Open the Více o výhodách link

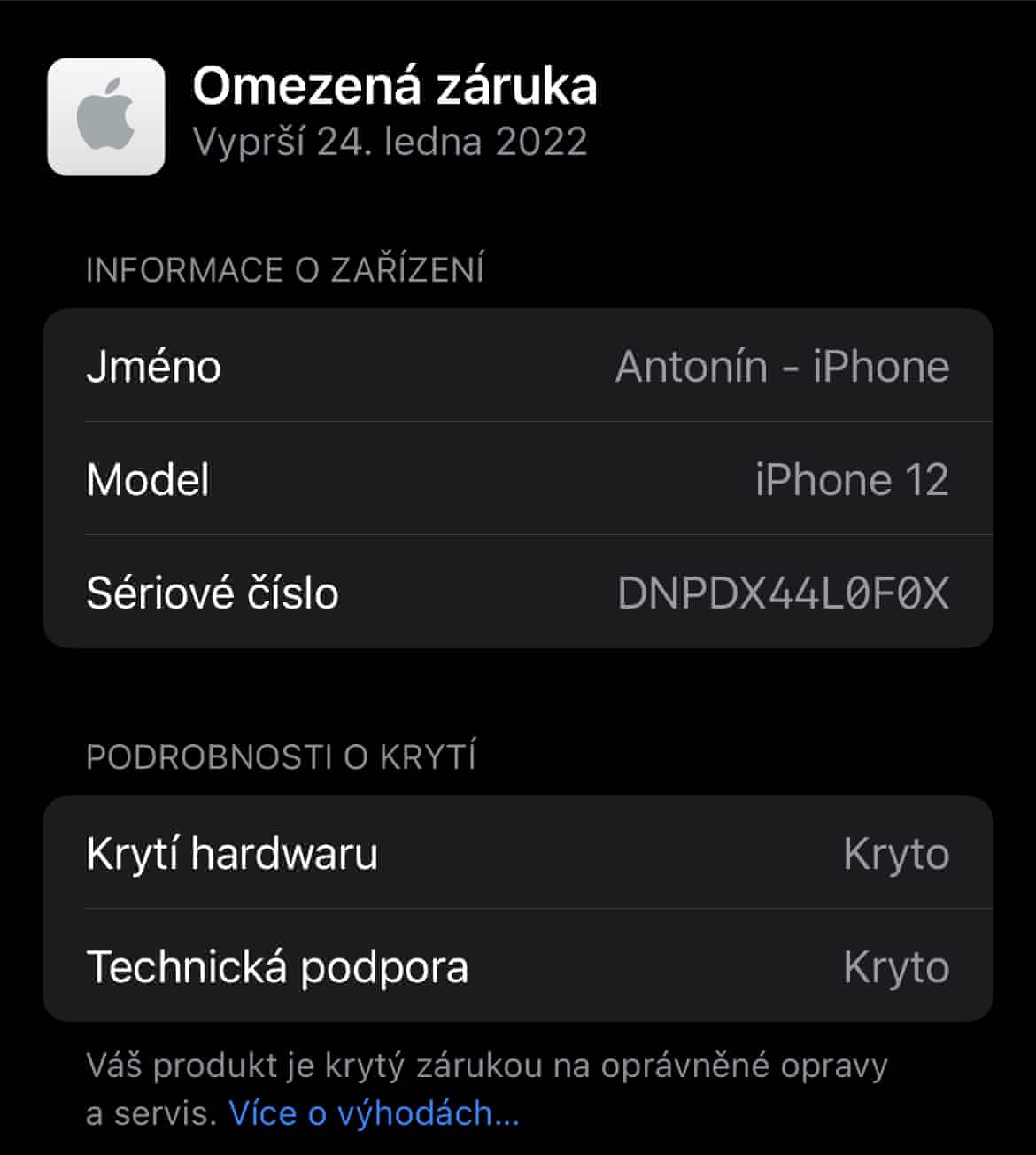click(x=373, y=1113)
